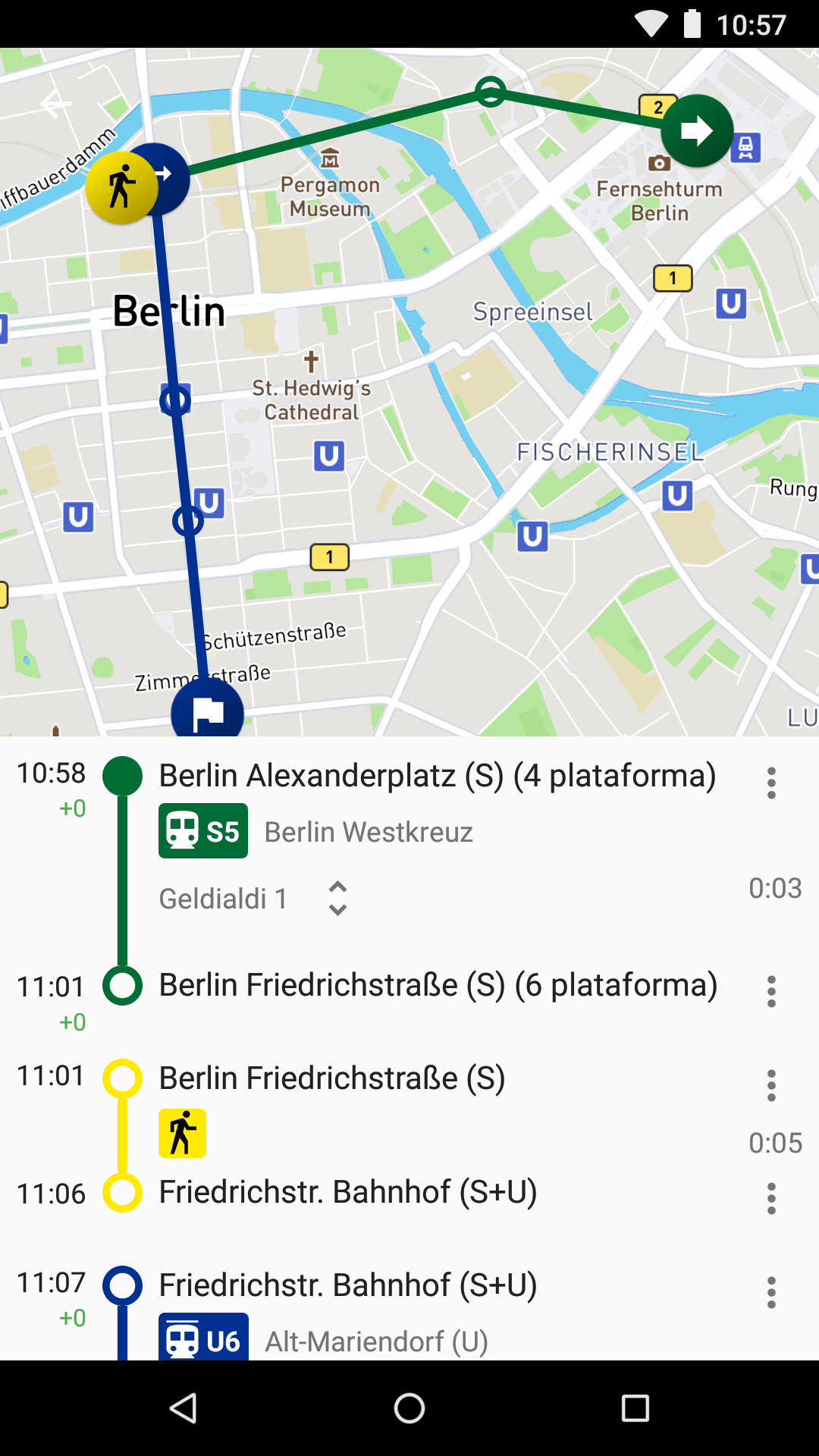Open recent apps overview
The image size is (819, 1456).
pos(635,1408)
